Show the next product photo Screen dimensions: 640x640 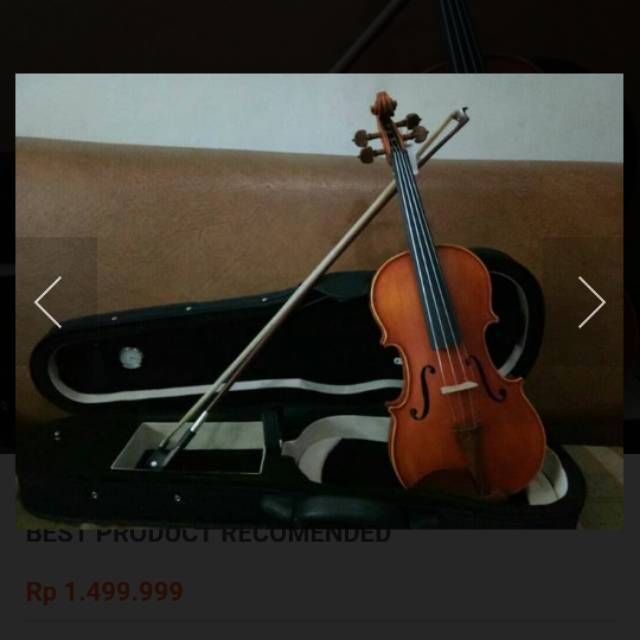(x=591, y=302)
